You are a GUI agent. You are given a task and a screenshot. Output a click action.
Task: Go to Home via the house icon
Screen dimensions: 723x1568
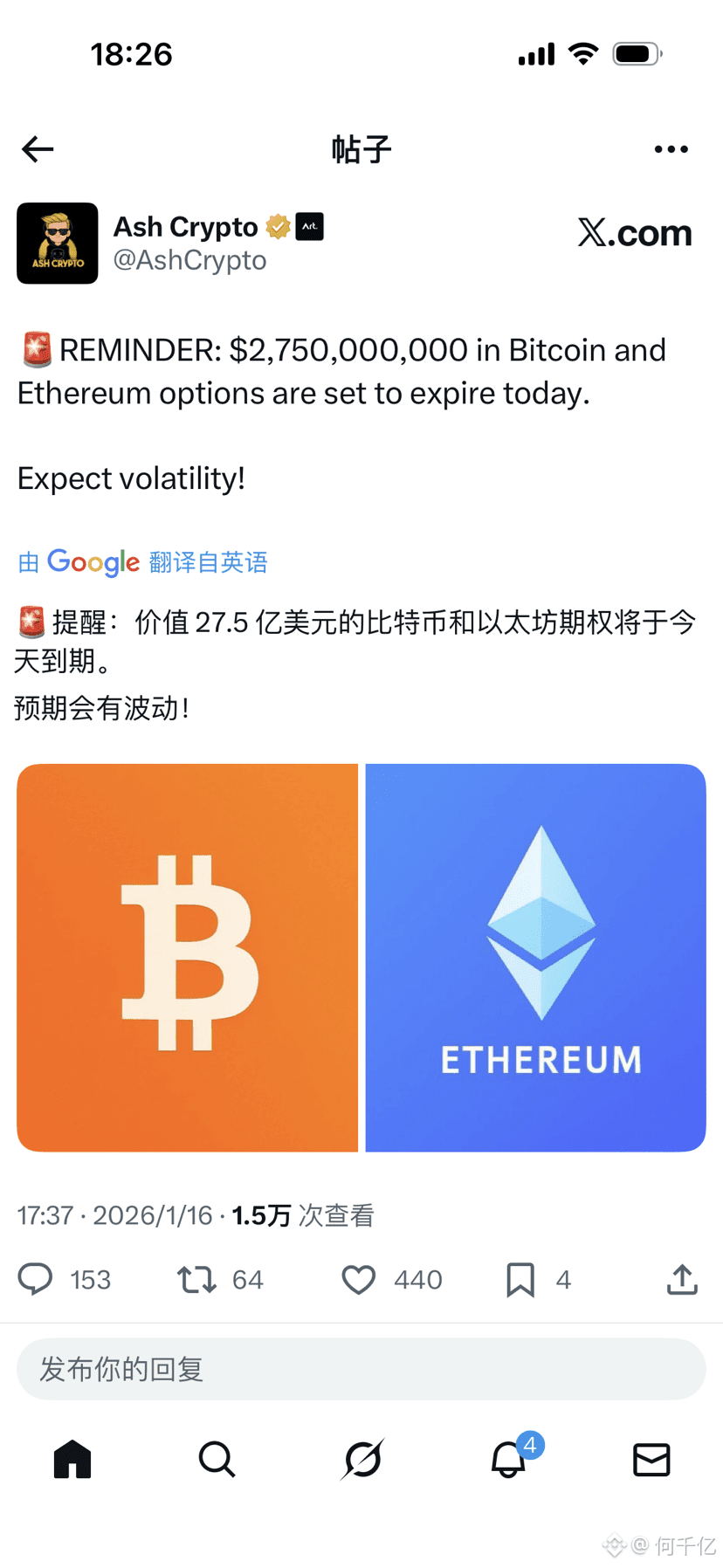pyautogui.click(x=72, y=1460)
